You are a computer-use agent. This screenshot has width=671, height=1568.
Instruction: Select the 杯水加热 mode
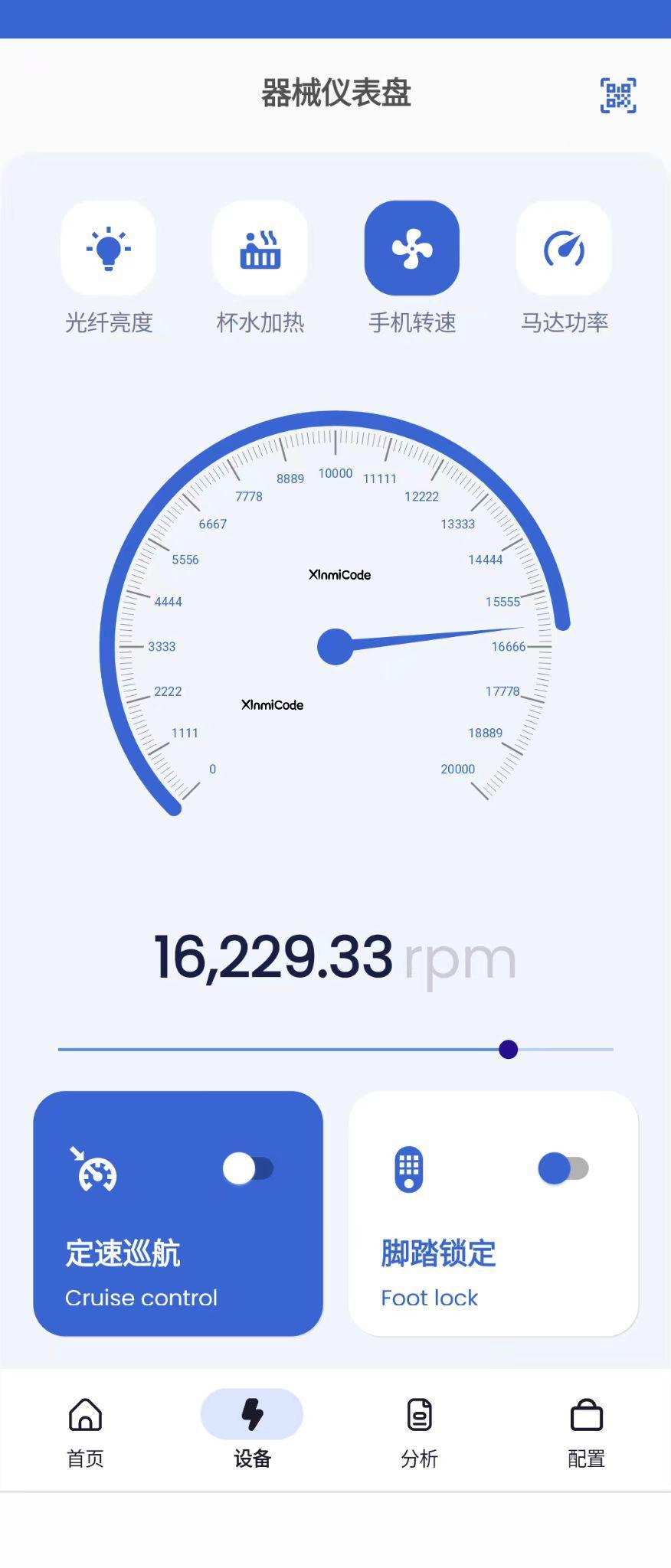(x=260, y=249)
